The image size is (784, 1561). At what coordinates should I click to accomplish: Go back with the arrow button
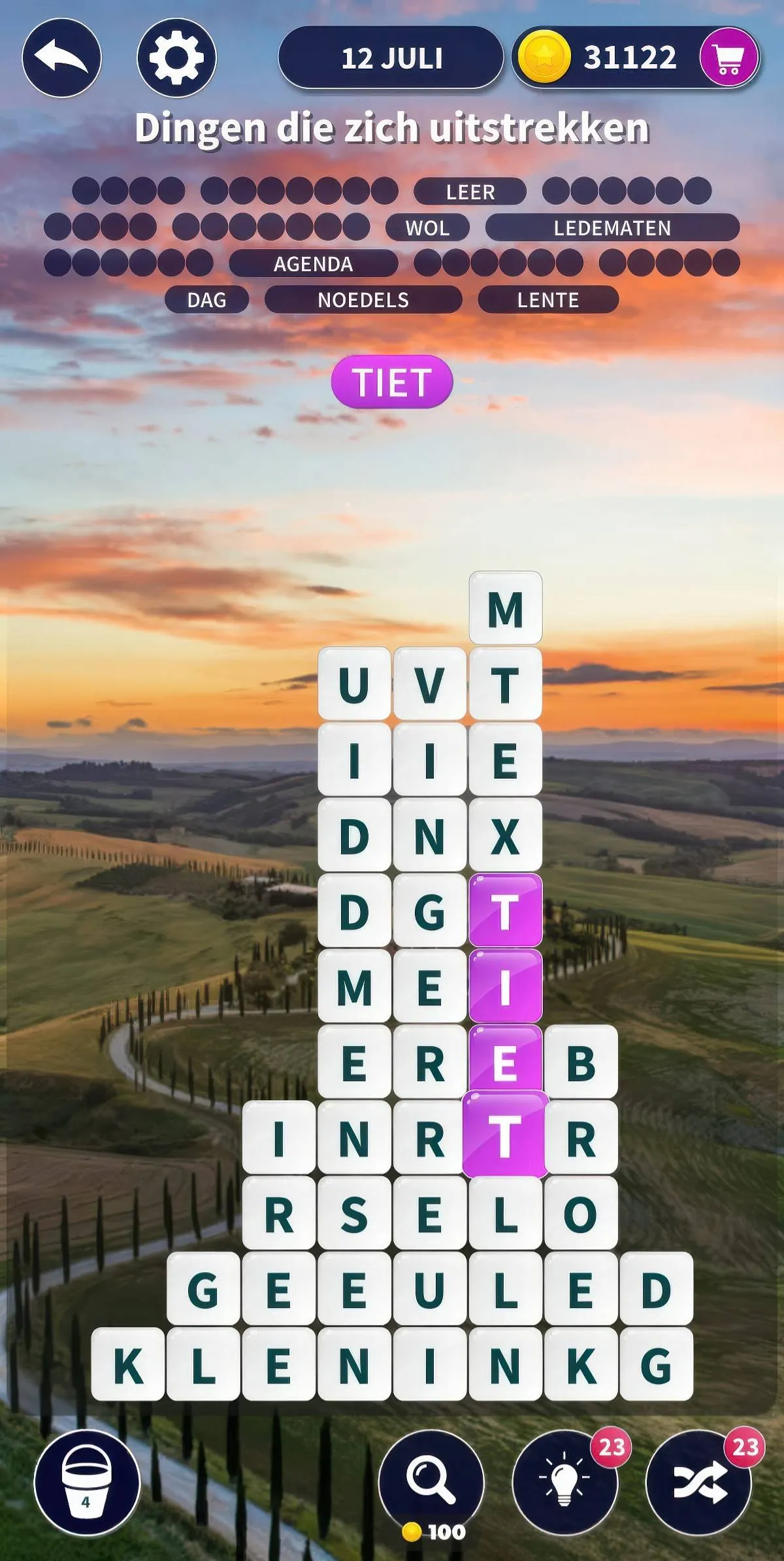[x=61, y=58]
